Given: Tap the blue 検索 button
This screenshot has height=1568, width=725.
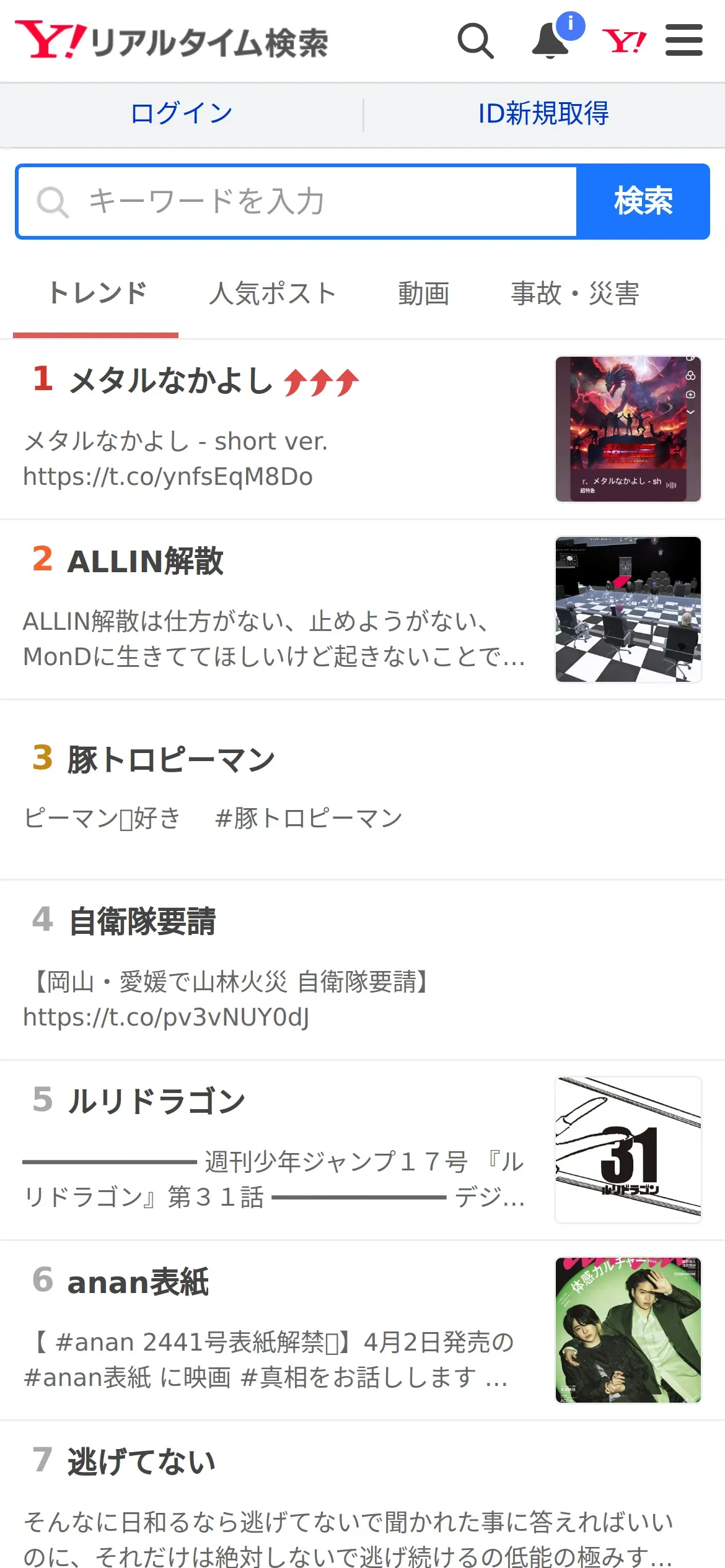Looking at the screenshot, I should [x=643, y=201].
